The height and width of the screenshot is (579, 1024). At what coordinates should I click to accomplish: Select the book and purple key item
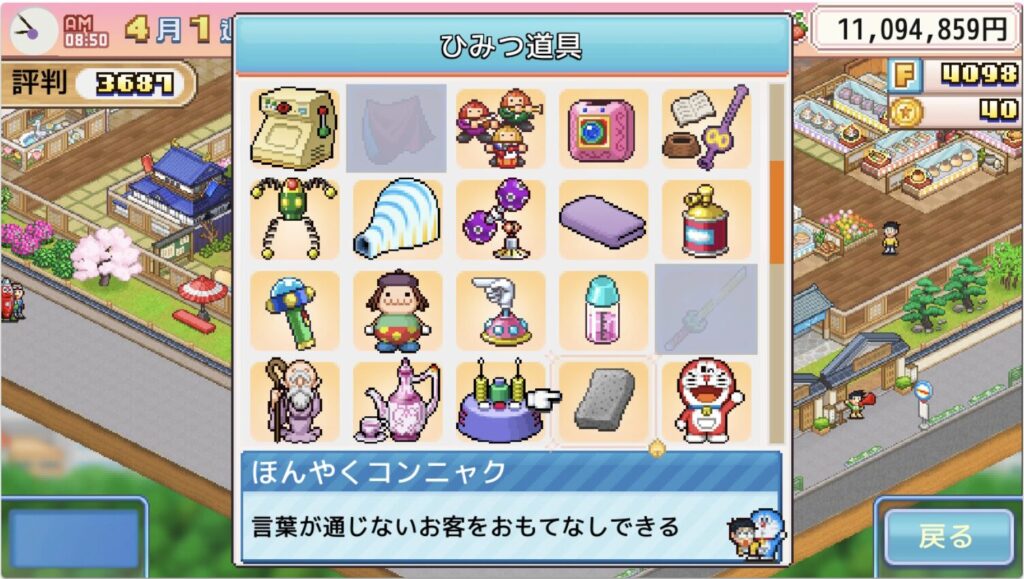coord(706,128)
